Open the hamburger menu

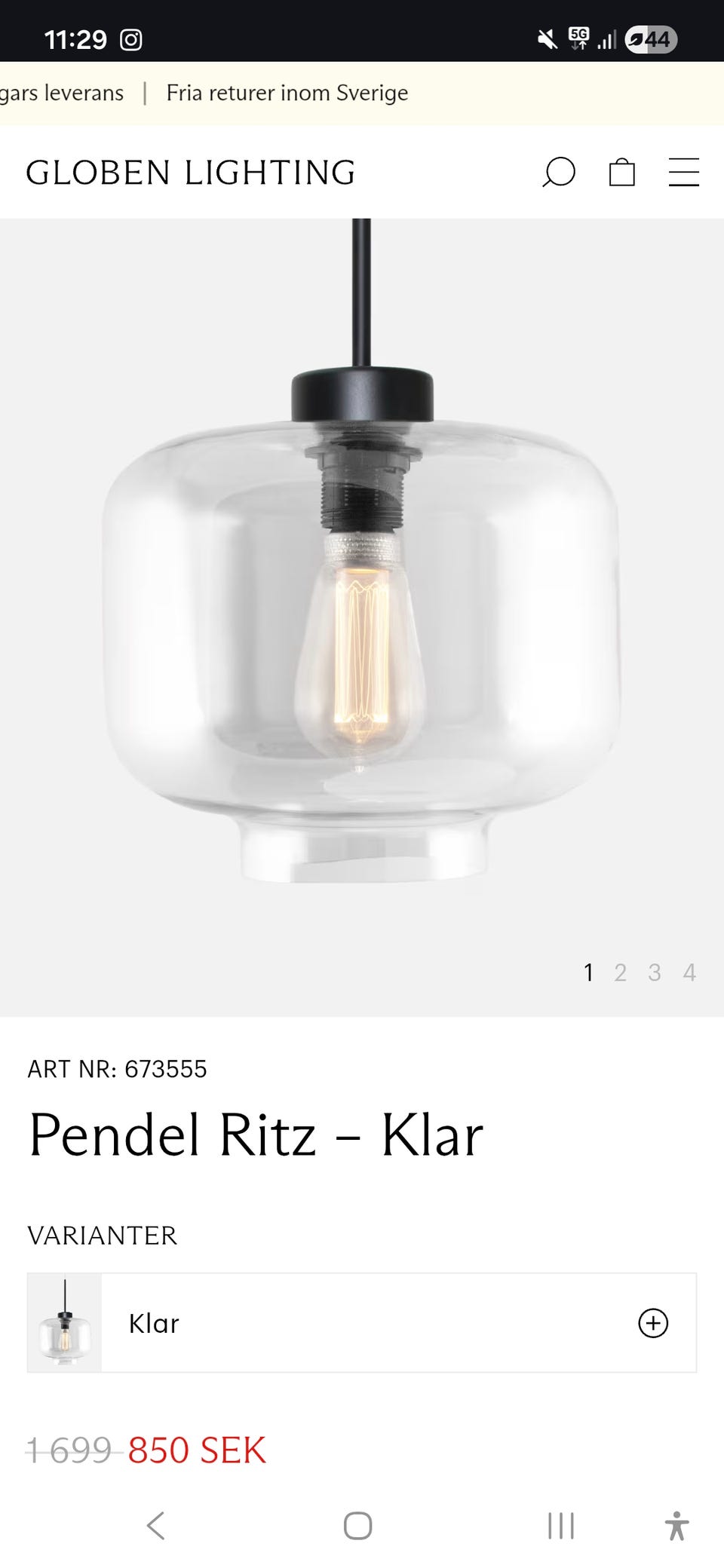click(684, 173)
